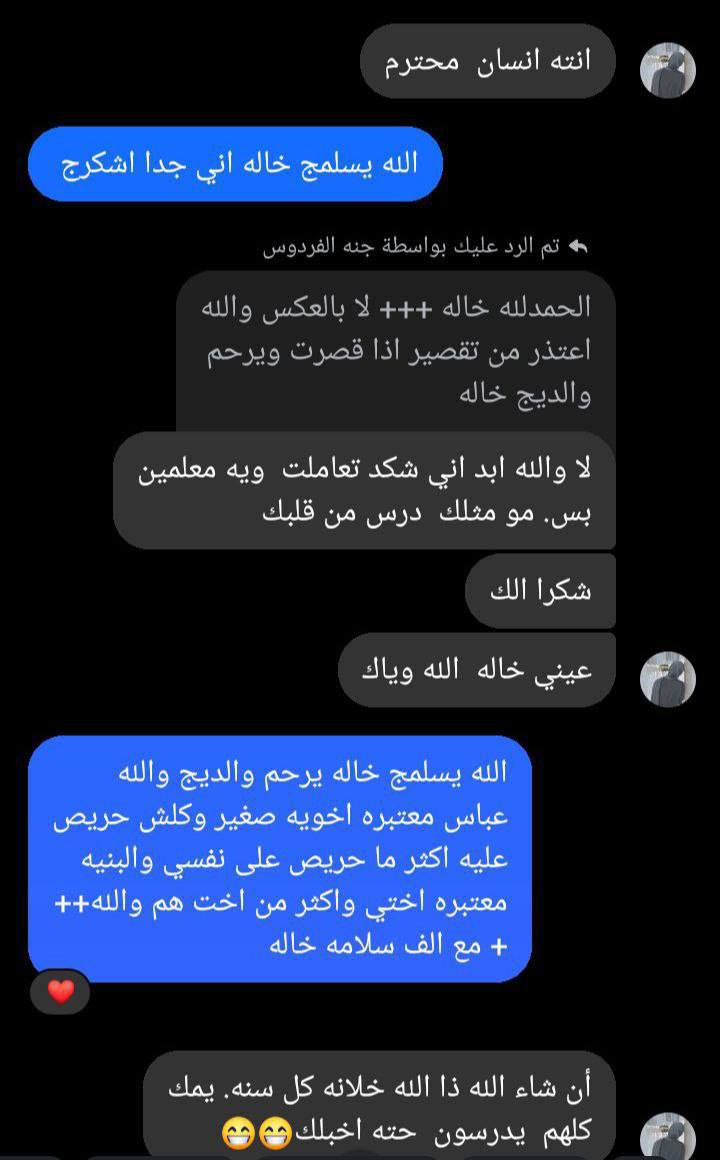Image resolution: width=720 pixels, height=1160 pixels.
Task: Tap the شكرا الك message bubble
Action: click(x=541, y=590)
